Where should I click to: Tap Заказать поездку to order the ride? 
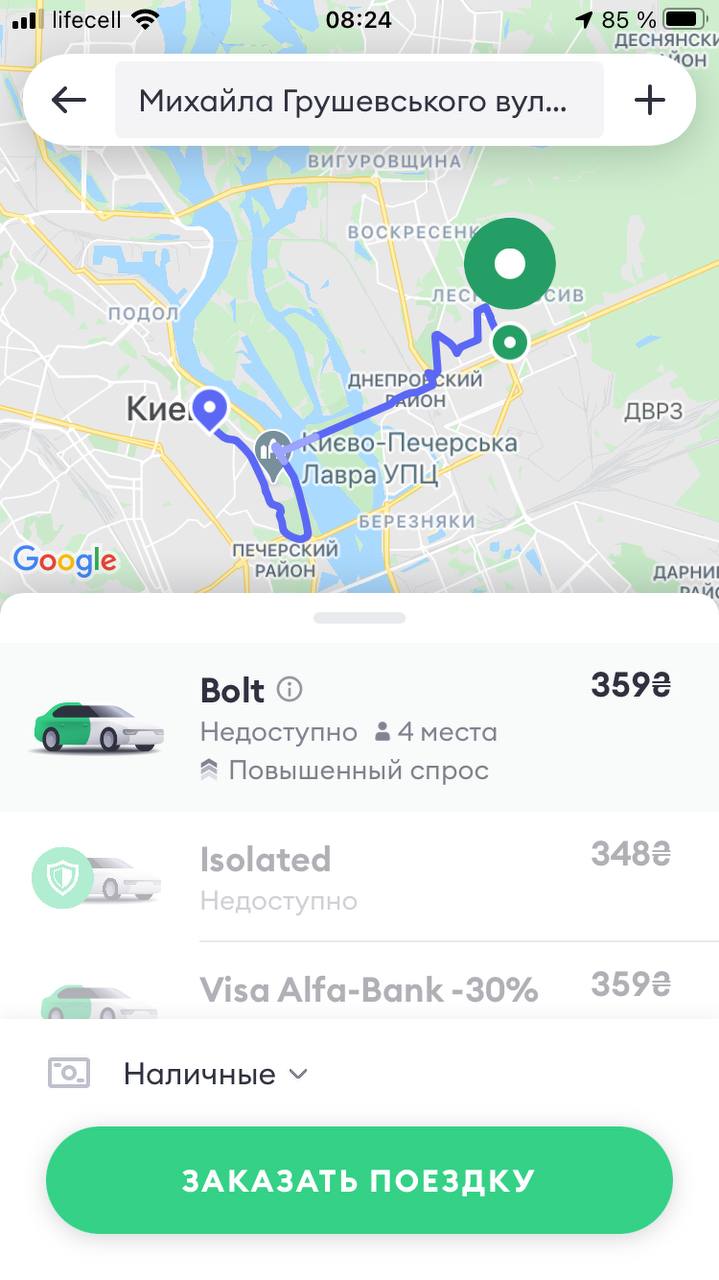pos(359,1180)
